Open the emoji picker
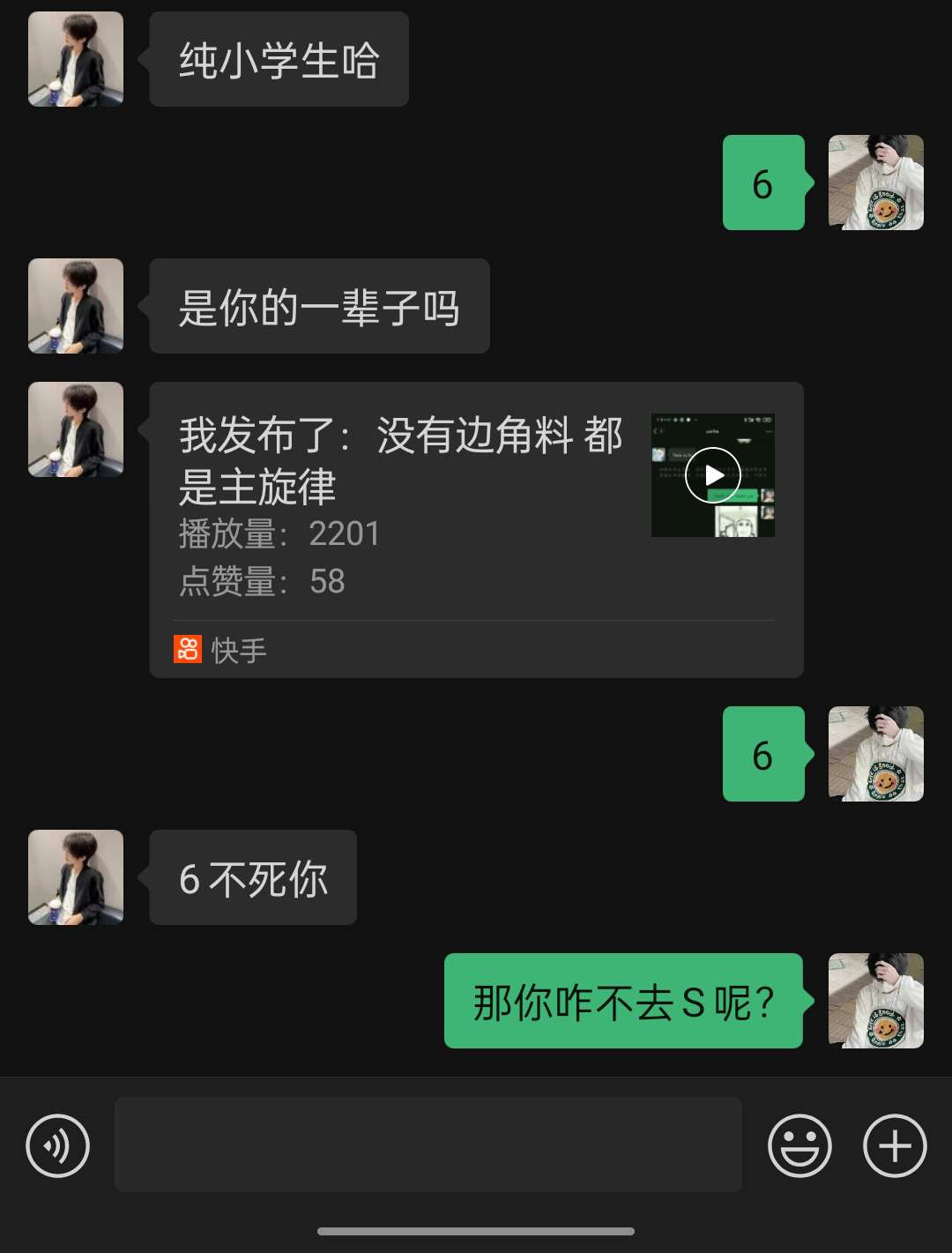 click(800, 1146)
